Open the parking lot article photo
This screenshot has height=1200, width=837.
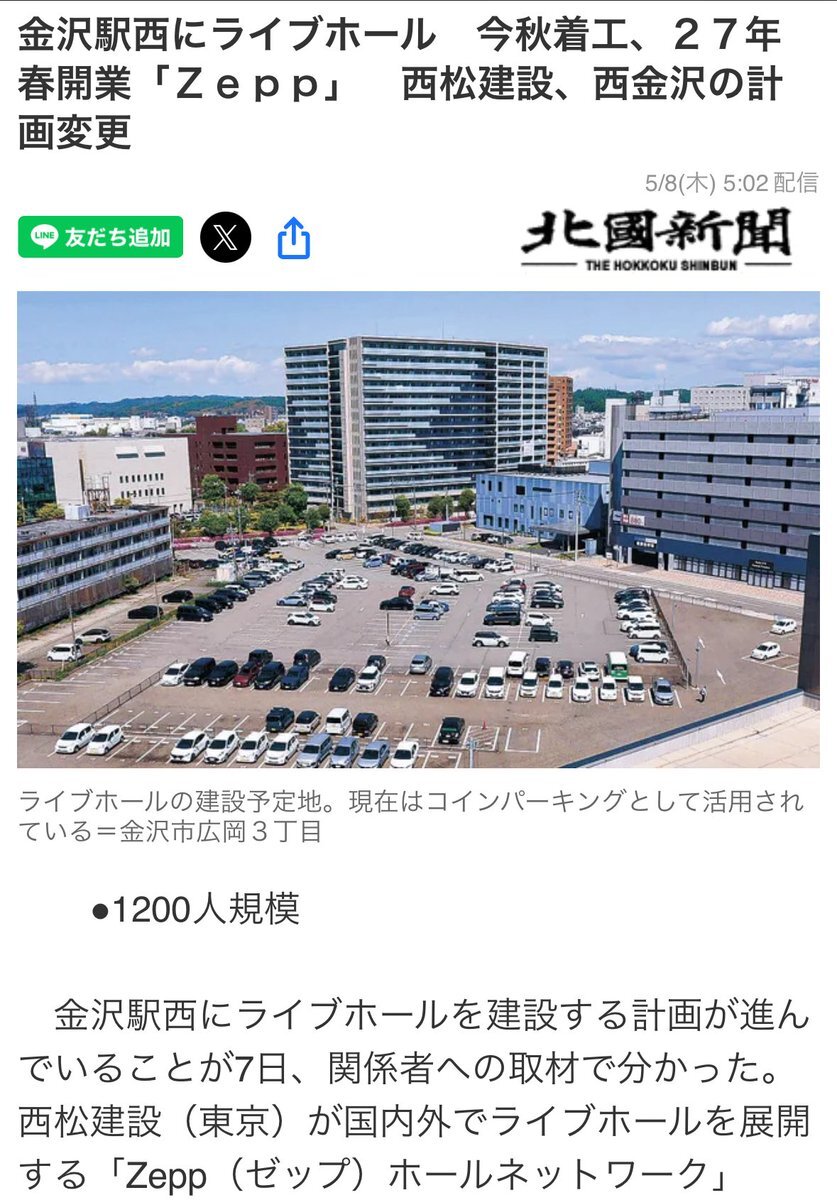point(418,529)
